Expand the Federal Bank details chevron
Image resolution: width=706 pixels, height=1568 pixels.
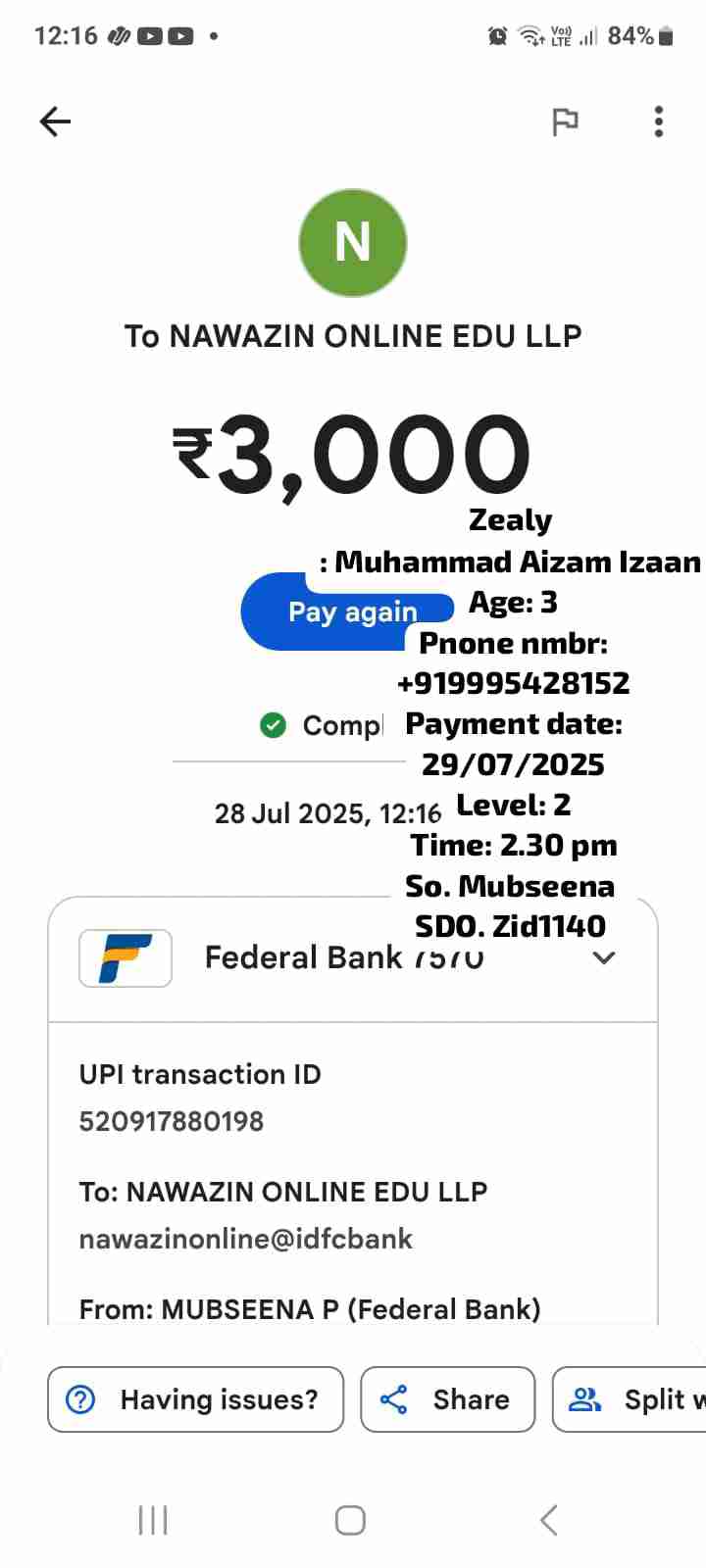[604, 957]
